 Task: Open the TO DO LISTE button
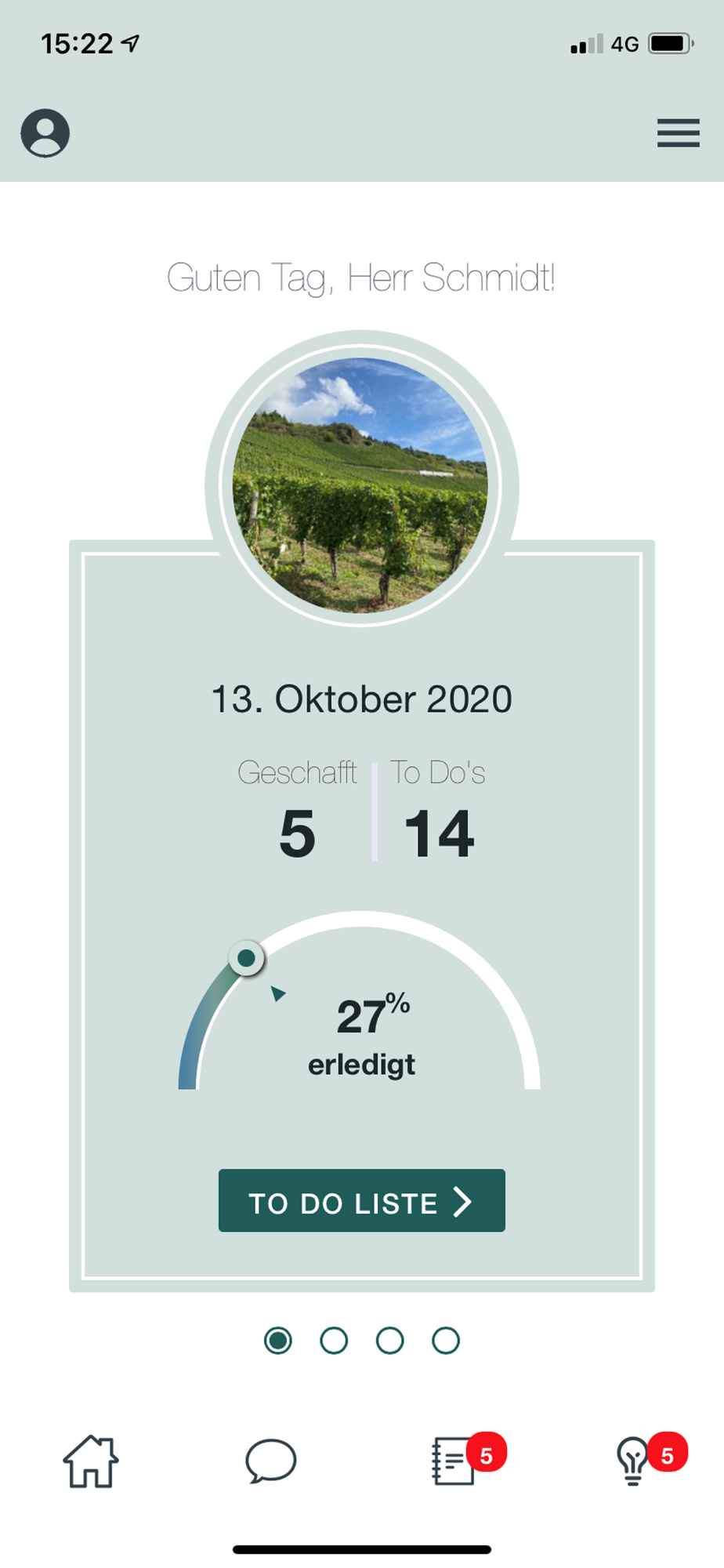pyautogui.click(x=361, y=1200)
